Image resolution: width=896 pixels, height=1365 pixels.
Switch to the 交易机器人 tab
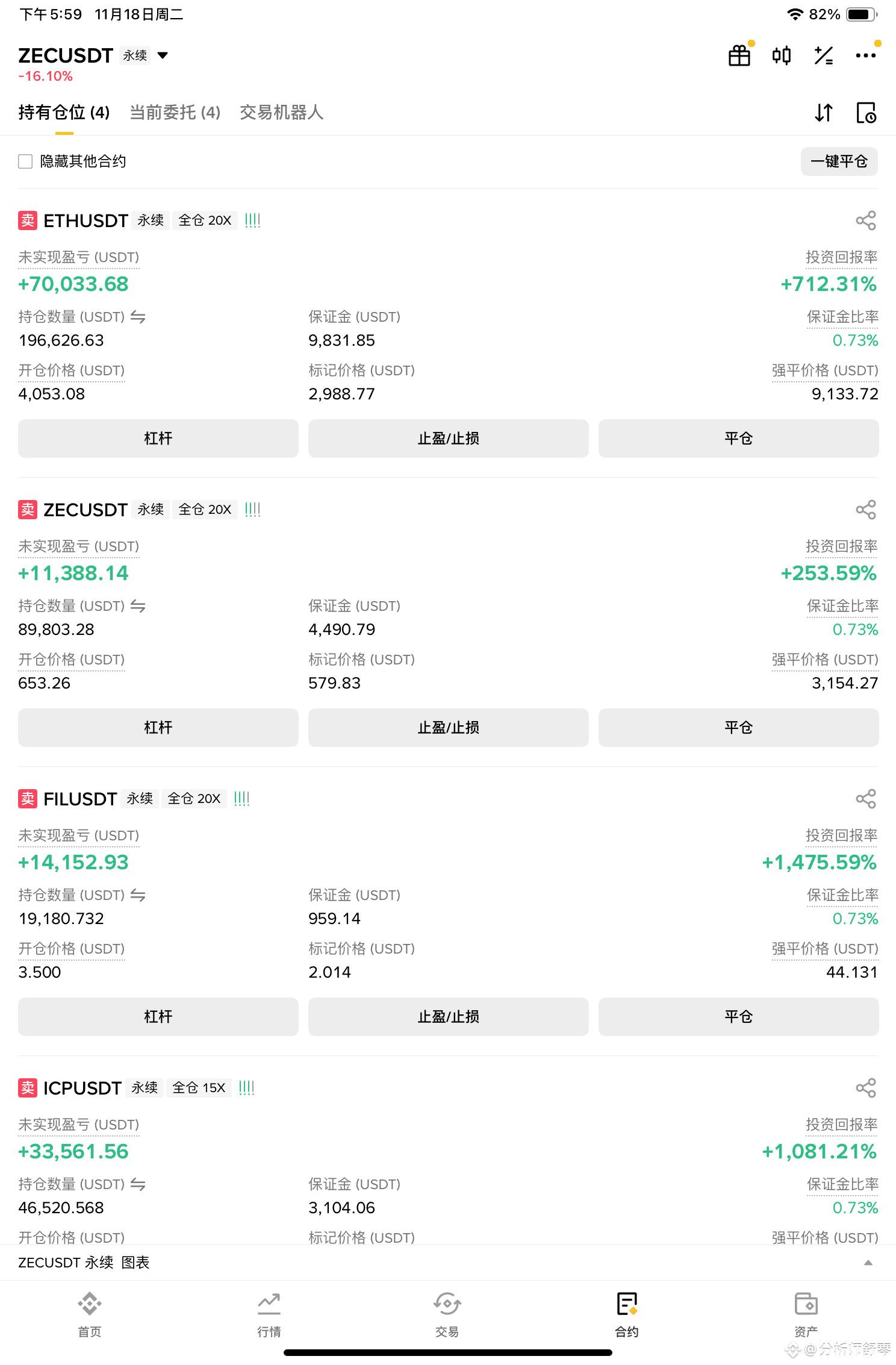tap(281, 113)
